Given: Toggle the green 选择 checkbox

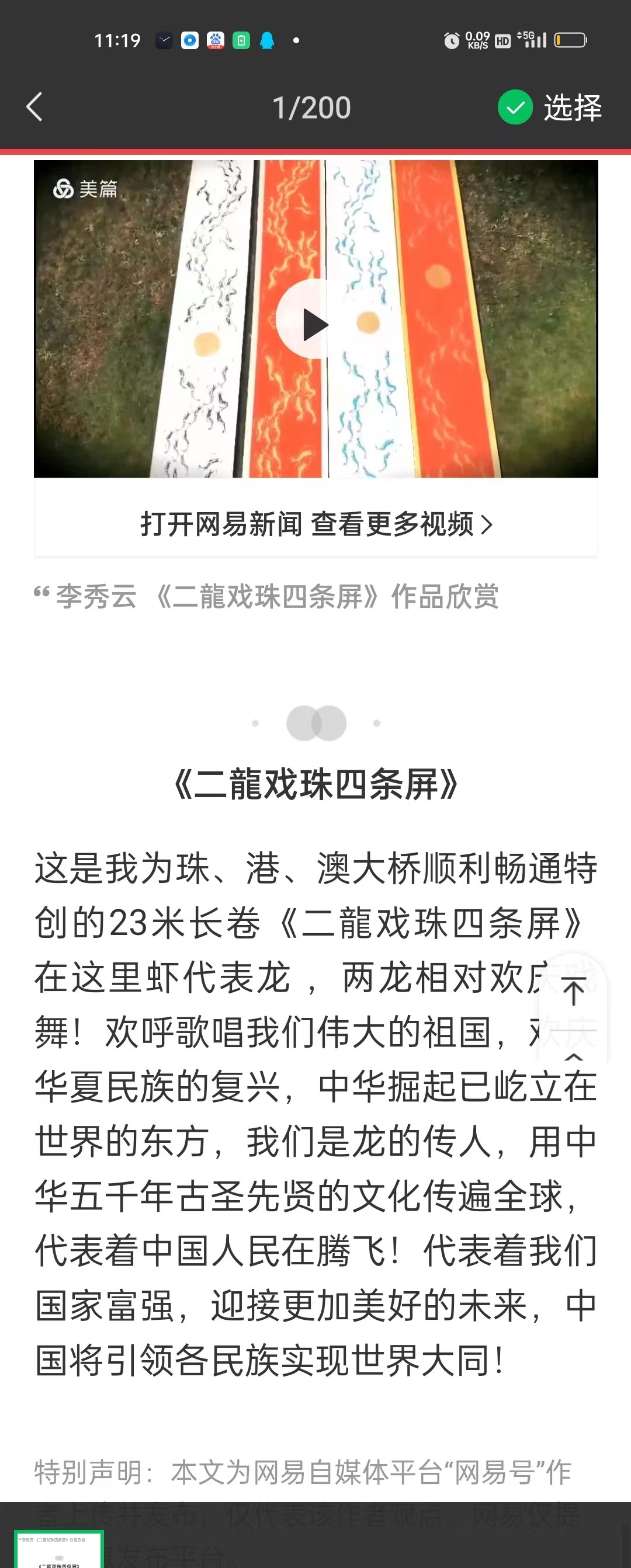Looking at the screenshot, I should [x=515, y=107].
